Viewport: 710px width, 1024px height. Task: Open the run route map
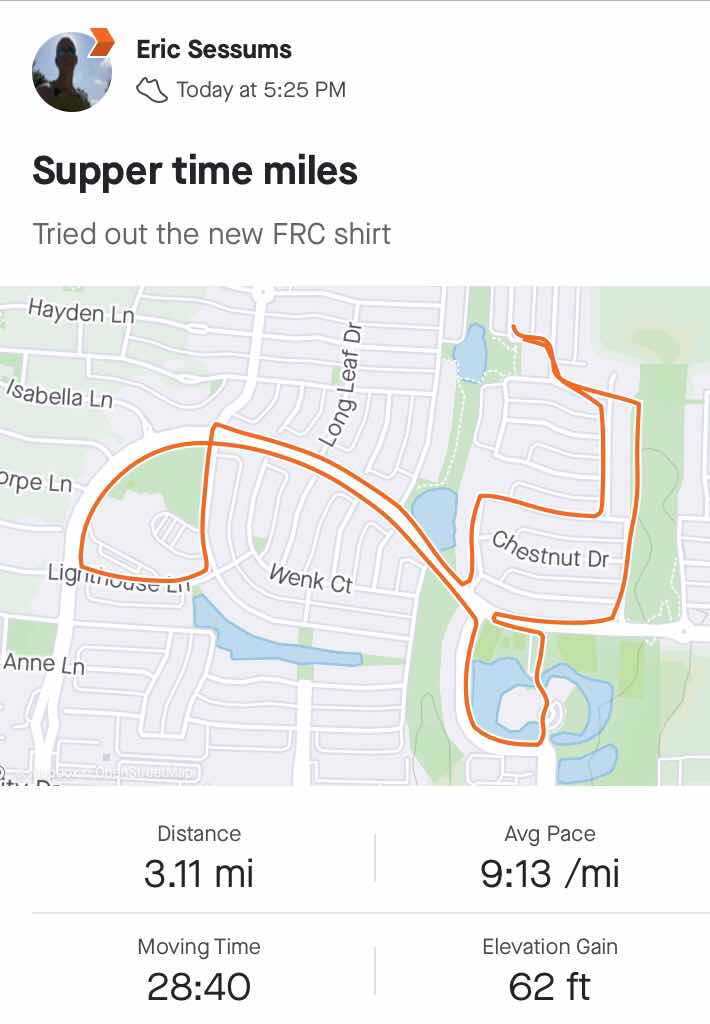[355, 535]
